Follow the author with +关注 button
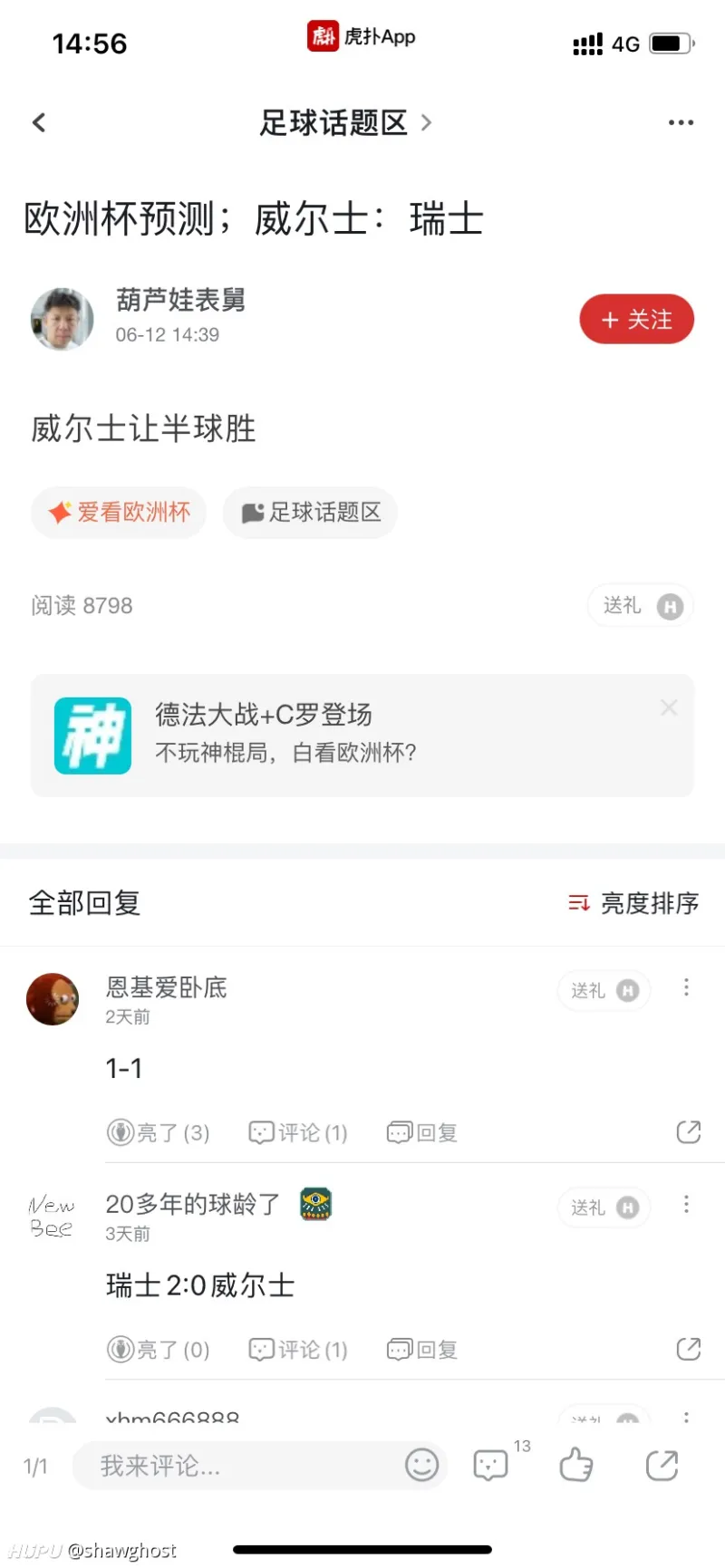725x1568 pixels. pyautogui.click(x=636, y=319)
